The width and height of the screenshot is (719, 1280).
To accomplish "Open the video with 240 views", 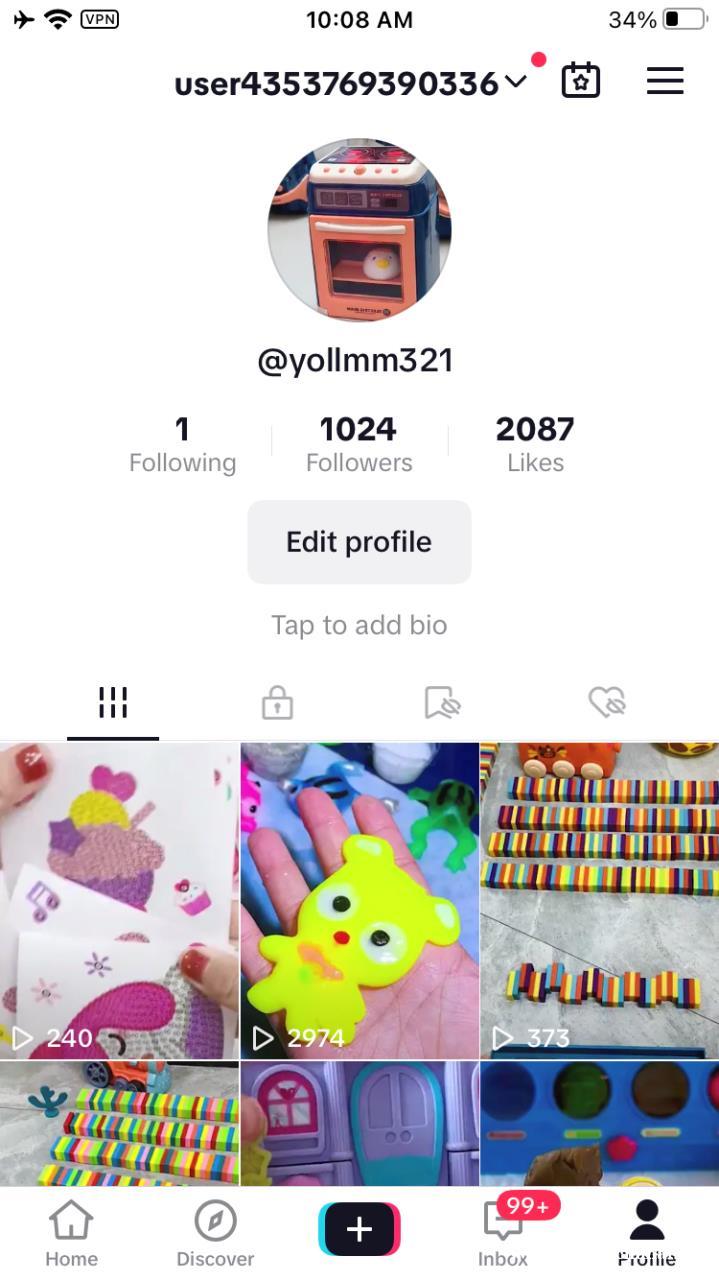I will click(x=119, y=900).
